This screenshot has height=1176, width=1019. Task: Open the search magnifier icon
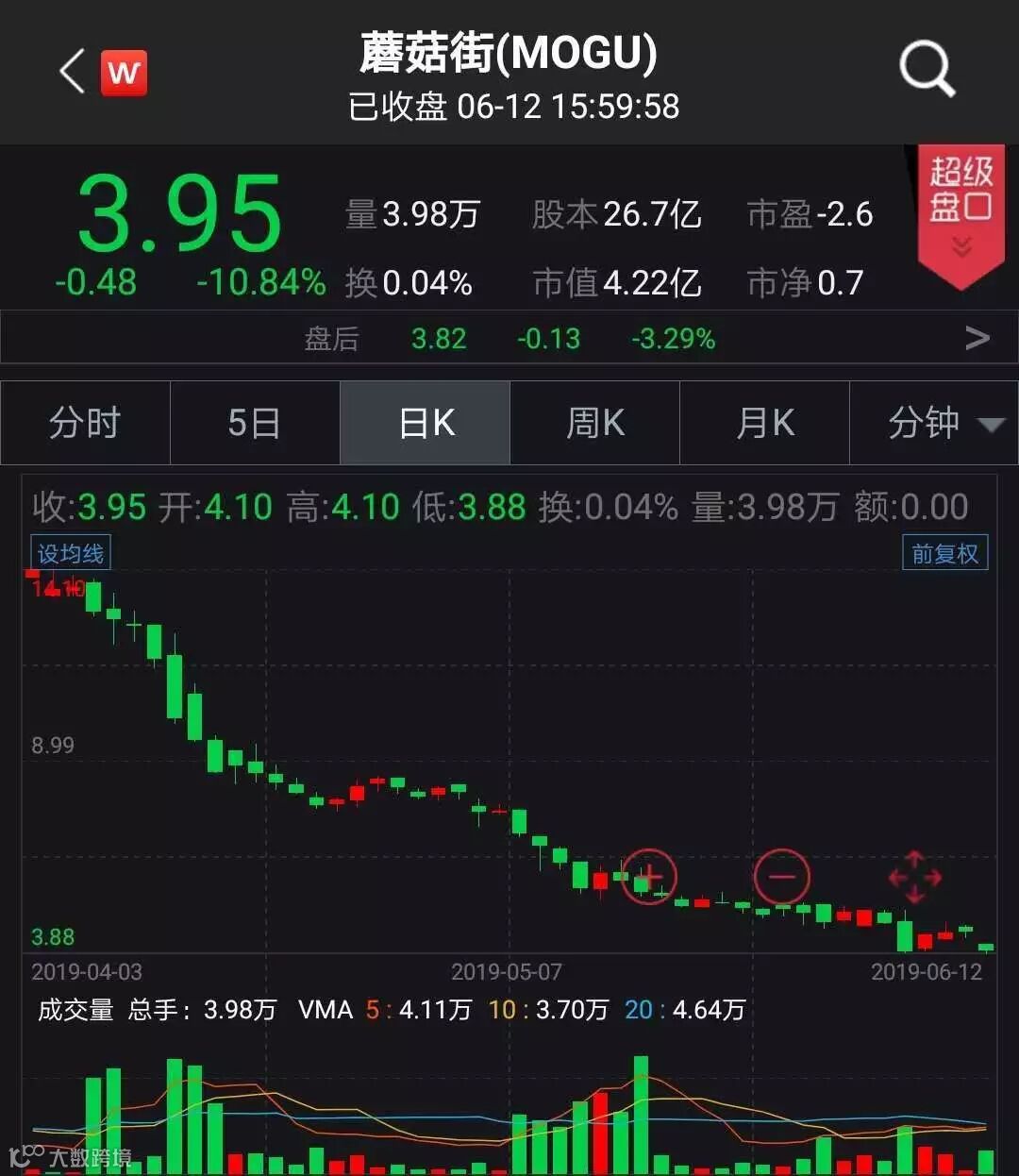point(927,68)
